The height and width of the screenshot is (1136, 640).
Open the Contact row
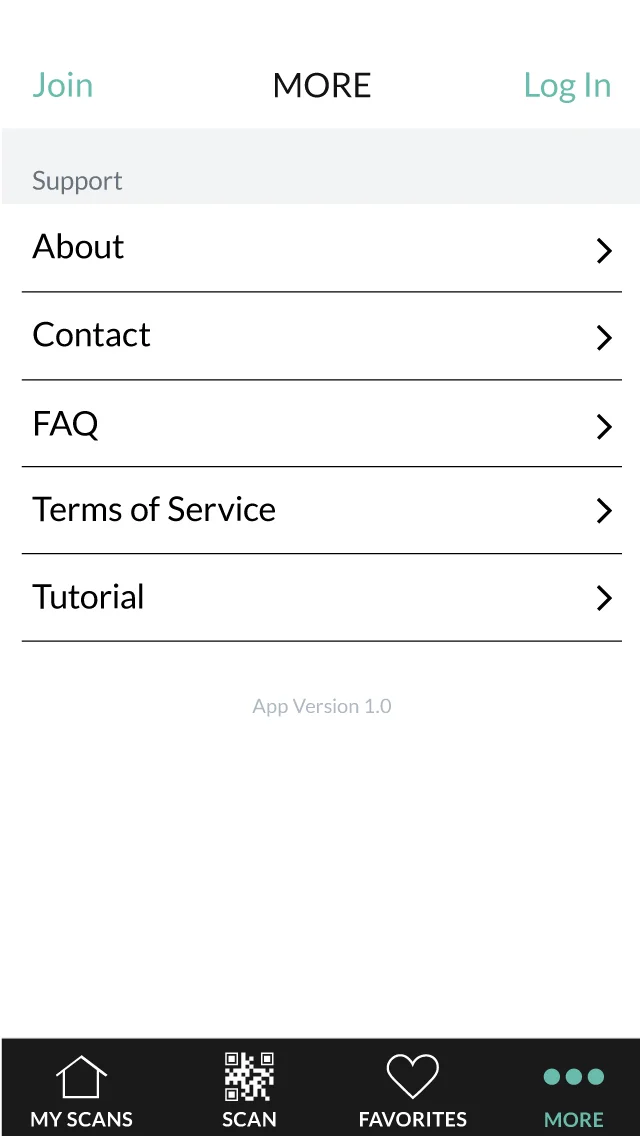tap(322, 335)
